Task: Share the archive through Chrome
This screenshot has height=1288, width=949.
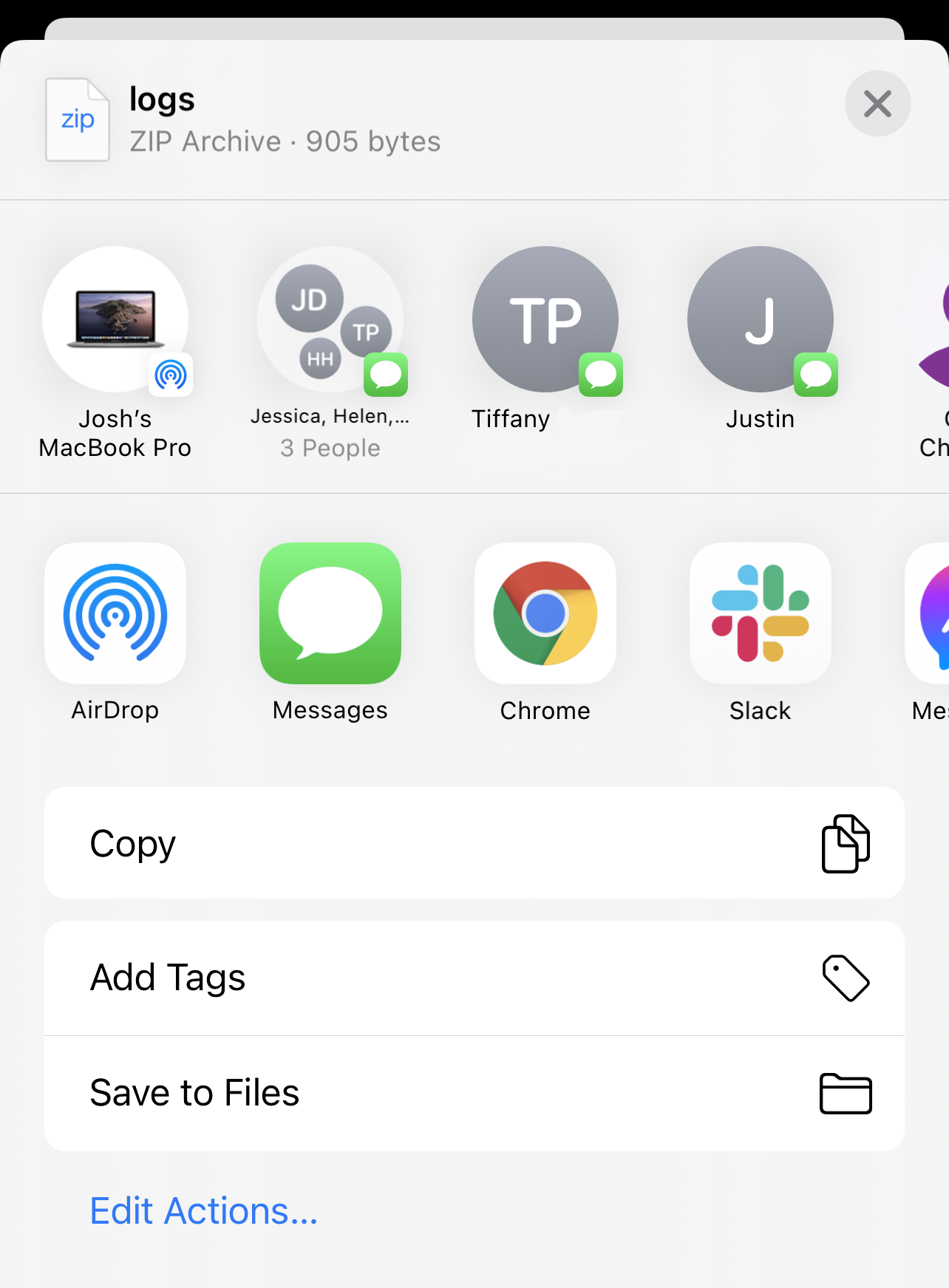Action: point(545,613)
